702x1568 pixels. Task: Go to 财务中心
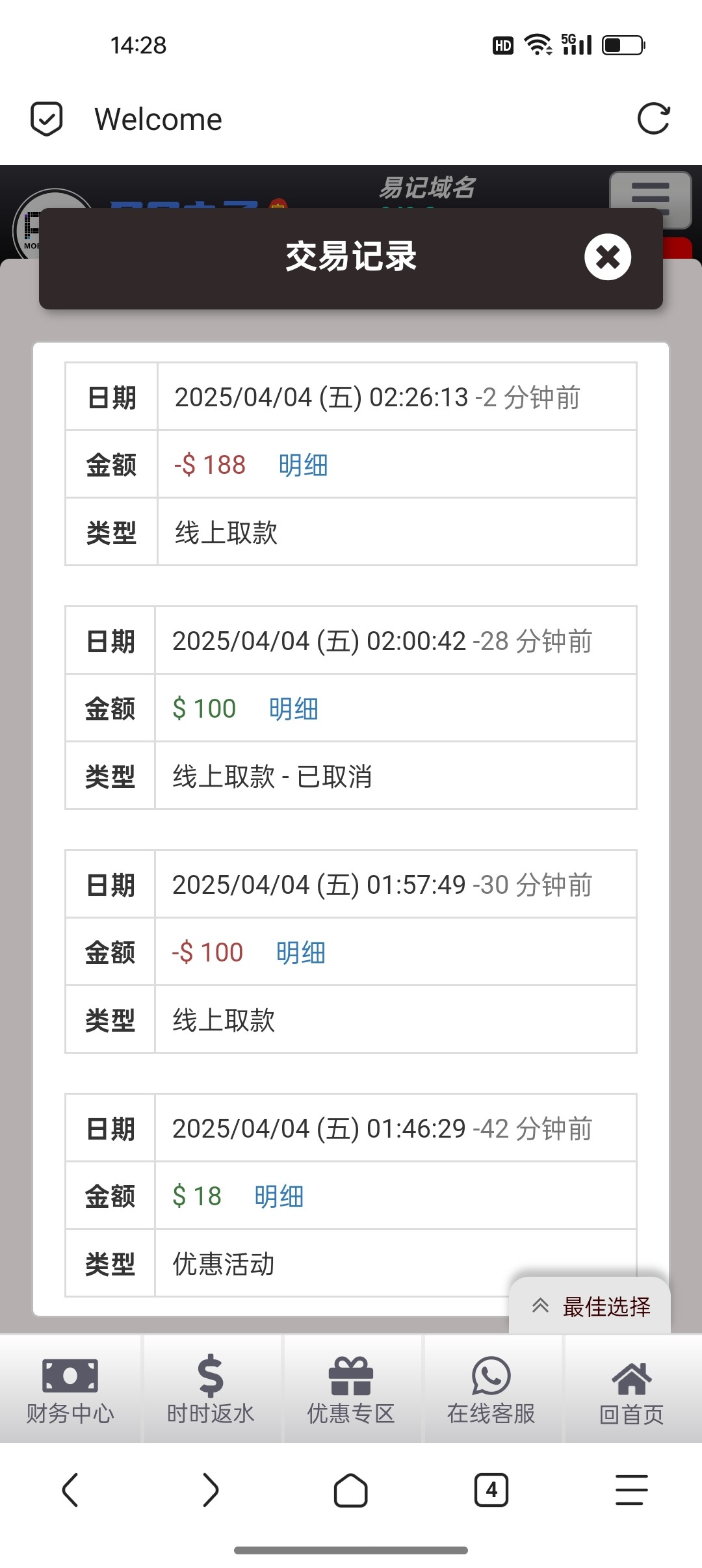pyautogui.click(x=70, y=1390)
